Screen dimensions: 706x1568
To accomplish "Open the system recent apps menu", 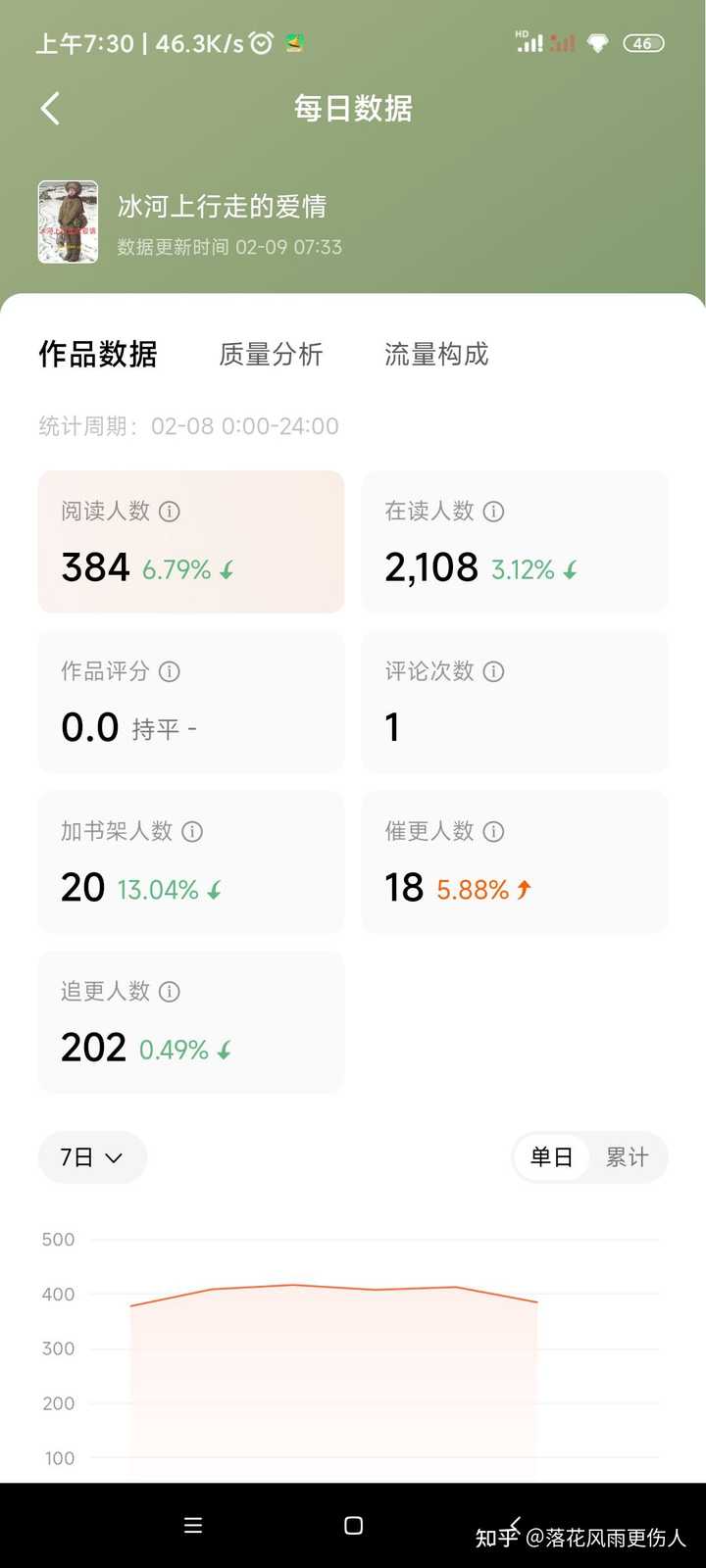I will (x=193, y=1526).
